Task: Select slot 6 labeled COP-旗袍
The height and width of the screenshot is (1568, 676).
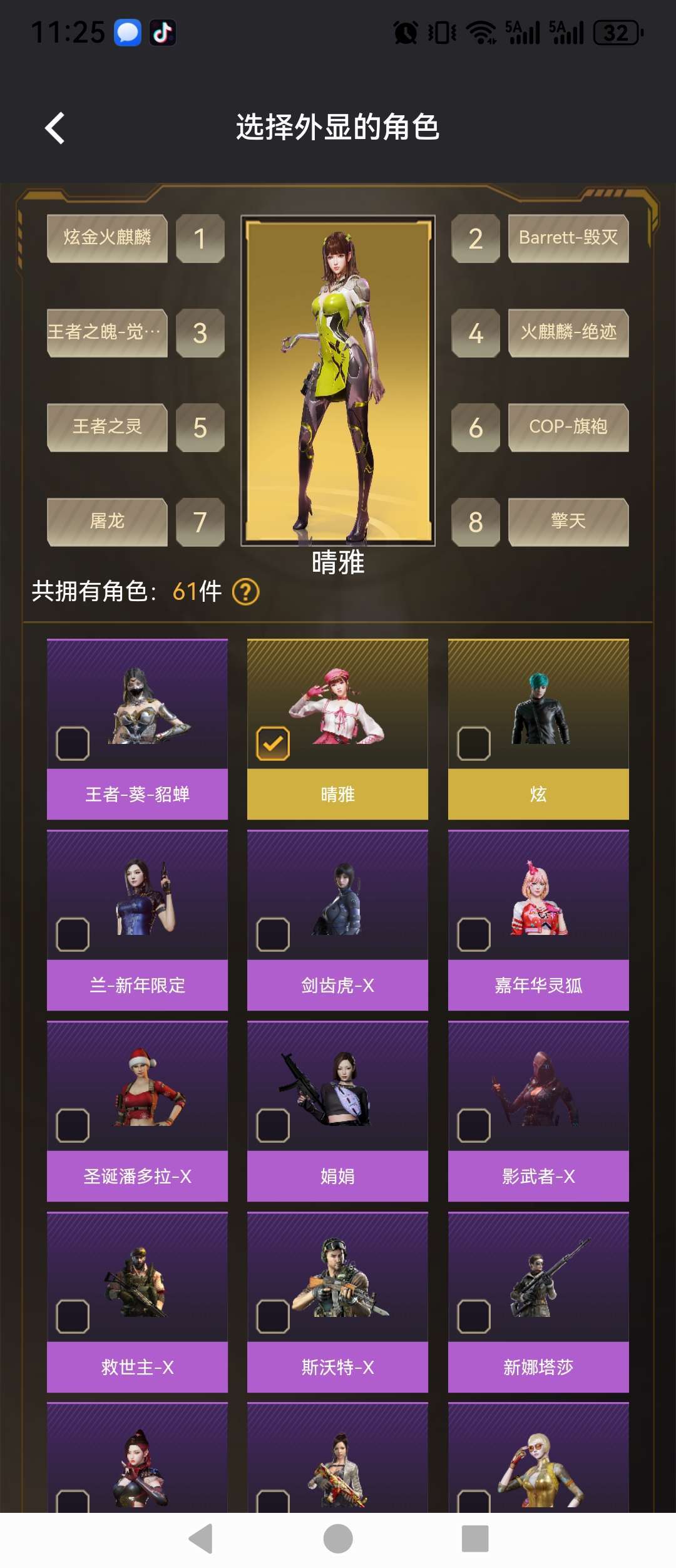Action: coord(569,428)
